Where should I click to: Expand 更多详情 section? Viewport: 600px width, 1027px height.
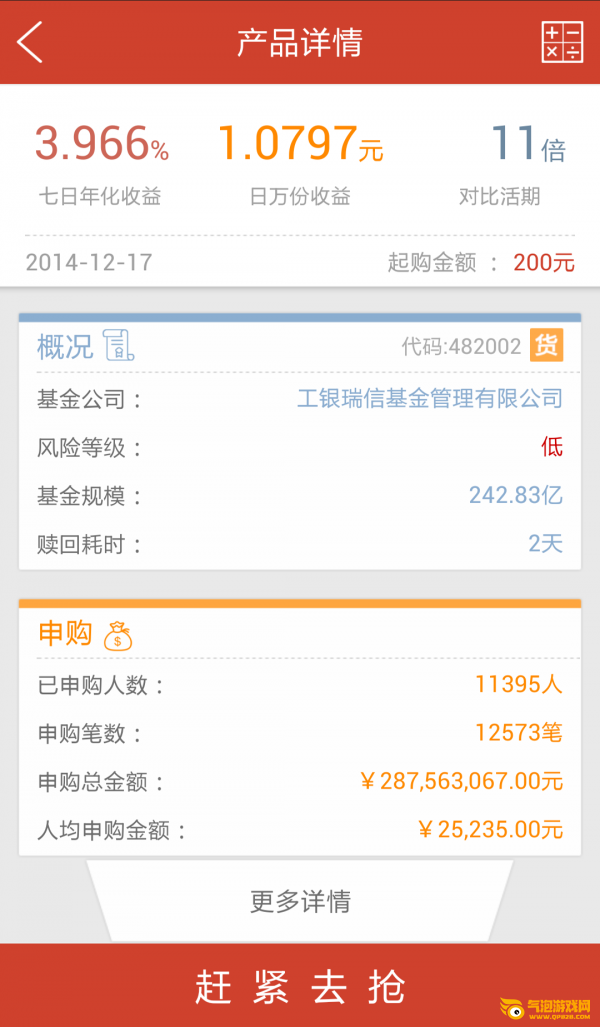coord(300,901)
